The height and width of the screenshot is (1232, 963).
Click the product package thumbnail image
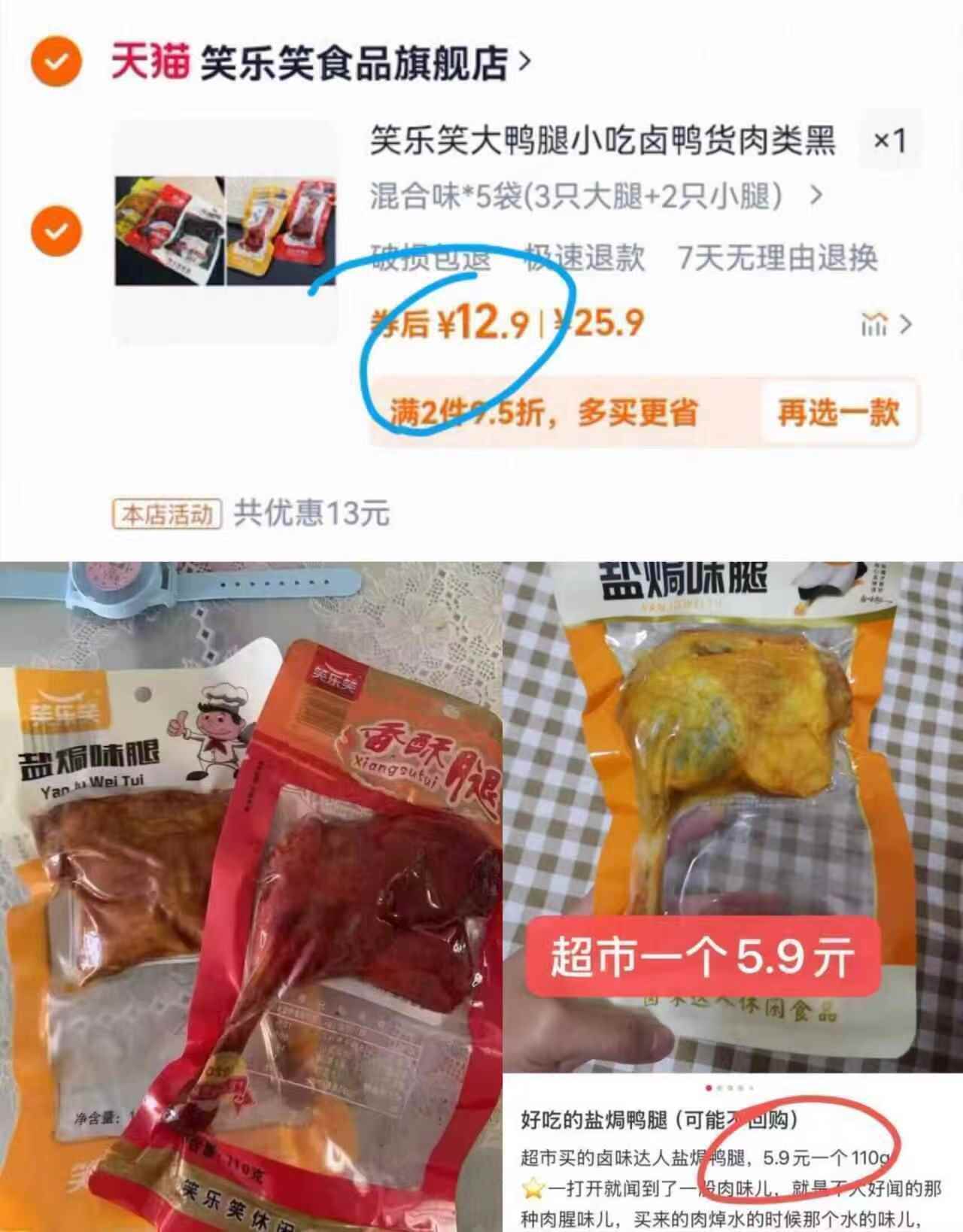[226, 229]
